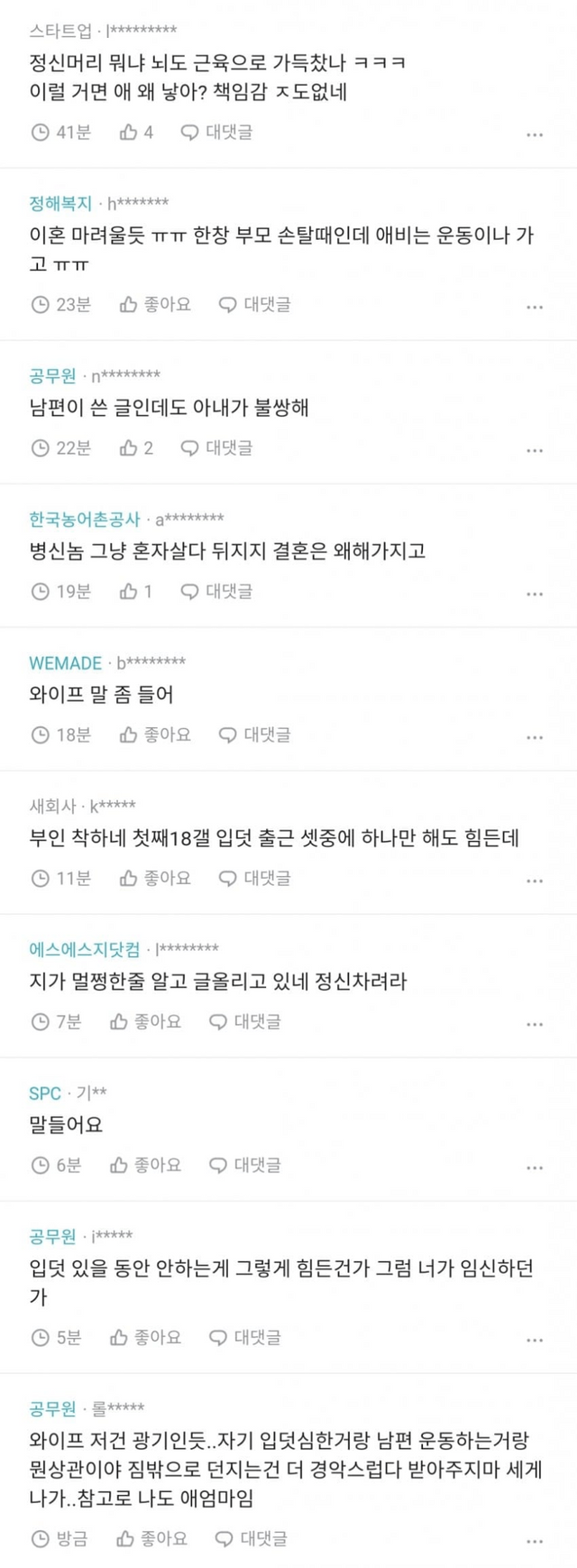Like the 스타트업 comment with 4 likes
The height and width of the screenshot is (1568, 577).
[136, 133]
